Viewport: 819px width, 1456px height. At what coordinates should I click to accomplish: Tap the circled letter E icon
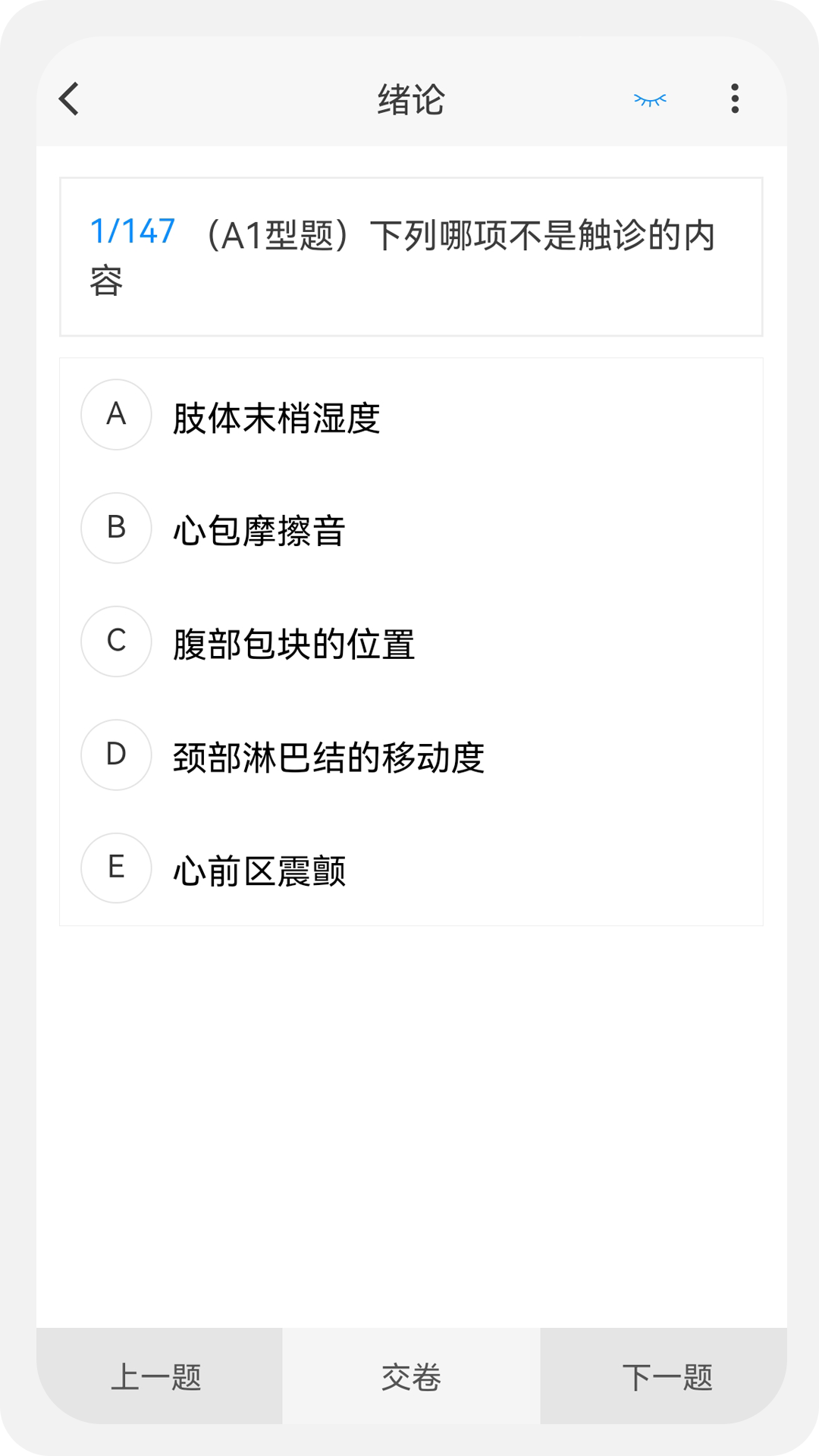(x=115, y=868)
